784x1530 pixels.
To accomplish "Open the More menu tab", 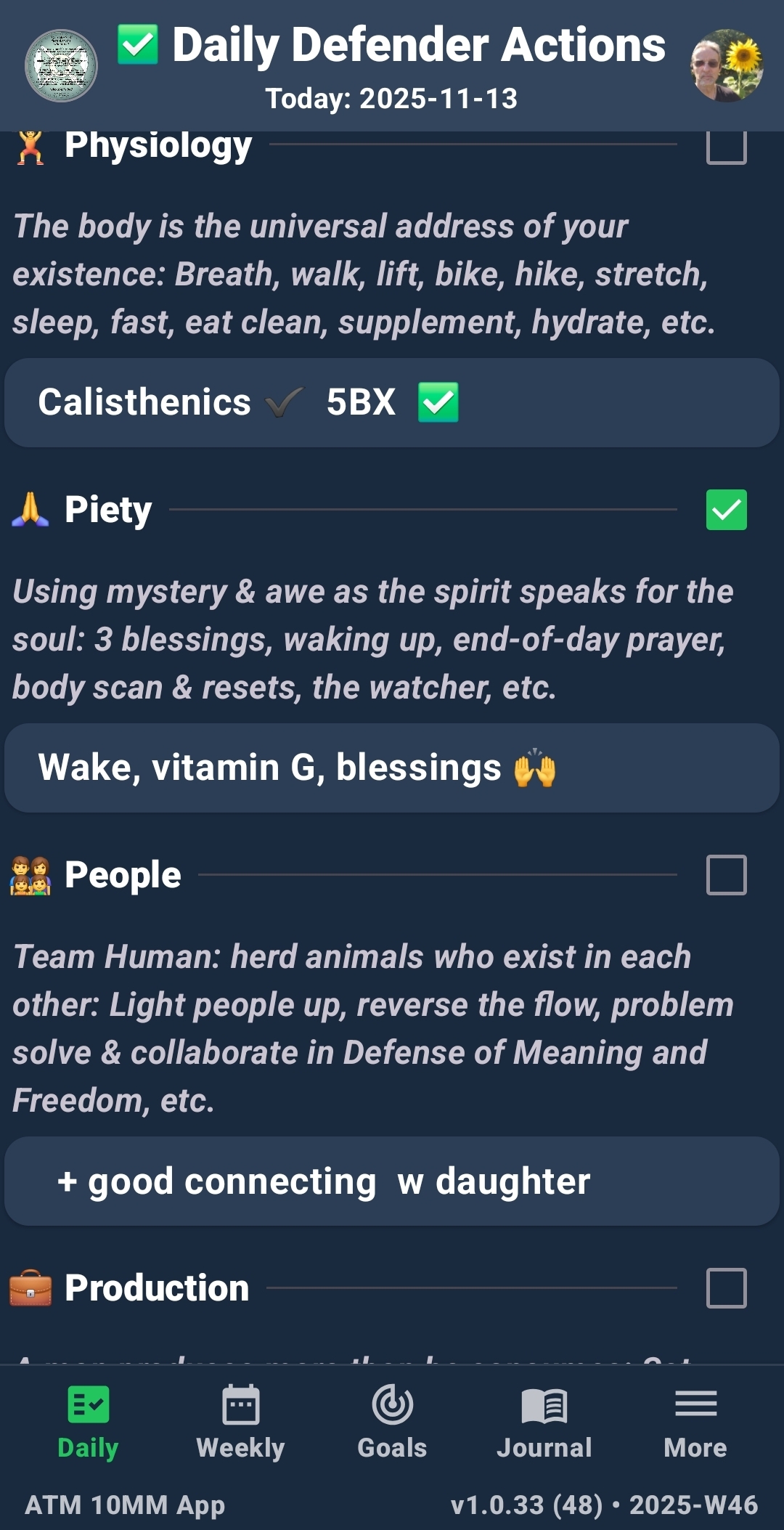I will 695,1422.
